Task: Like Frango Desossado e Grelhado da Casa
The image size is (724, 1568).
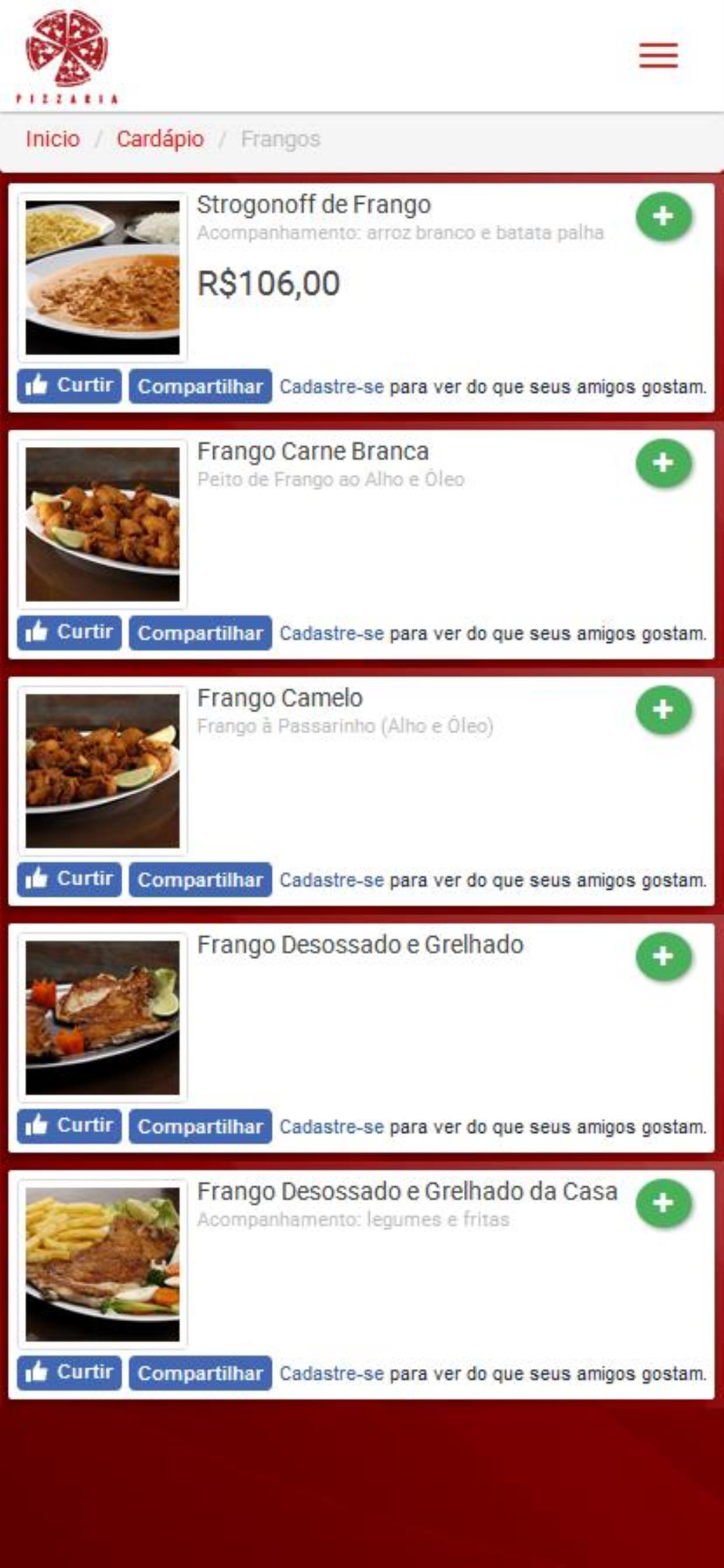Action: 69,1373
